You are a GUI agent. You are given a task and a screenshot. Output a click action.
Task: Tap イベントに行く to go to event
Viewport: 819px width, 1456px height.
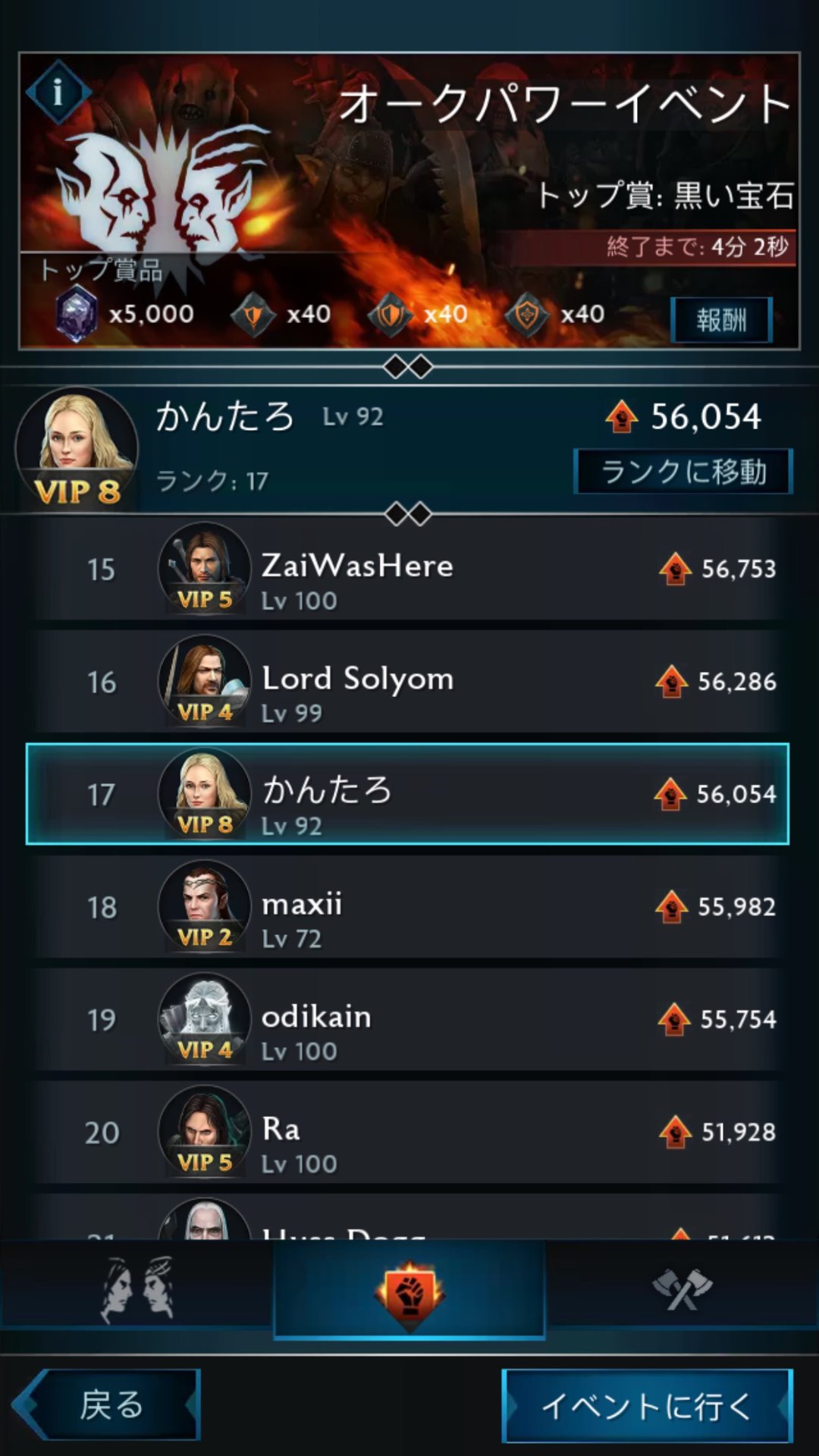[647, 1407]
